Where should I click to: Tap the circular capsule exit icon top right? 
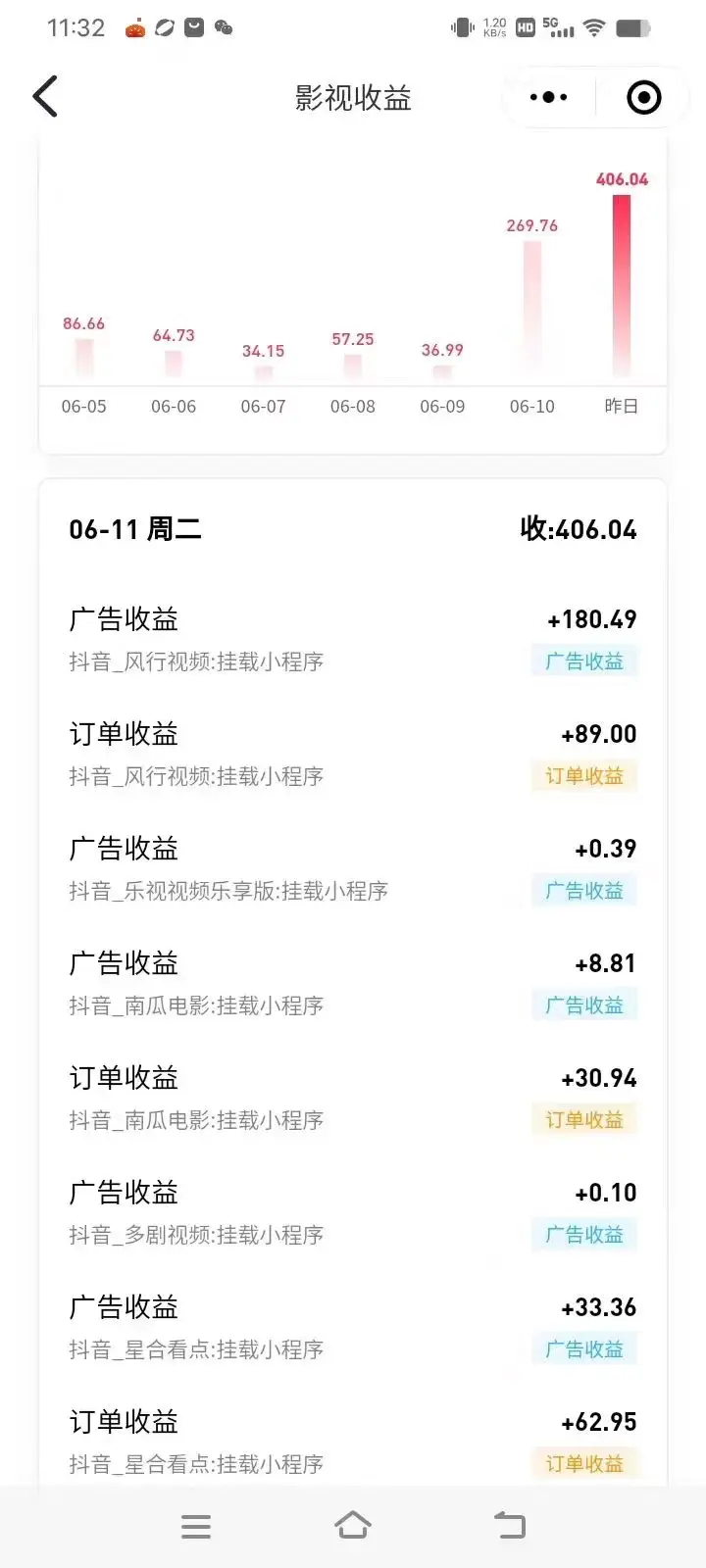(x=642, y=96)
